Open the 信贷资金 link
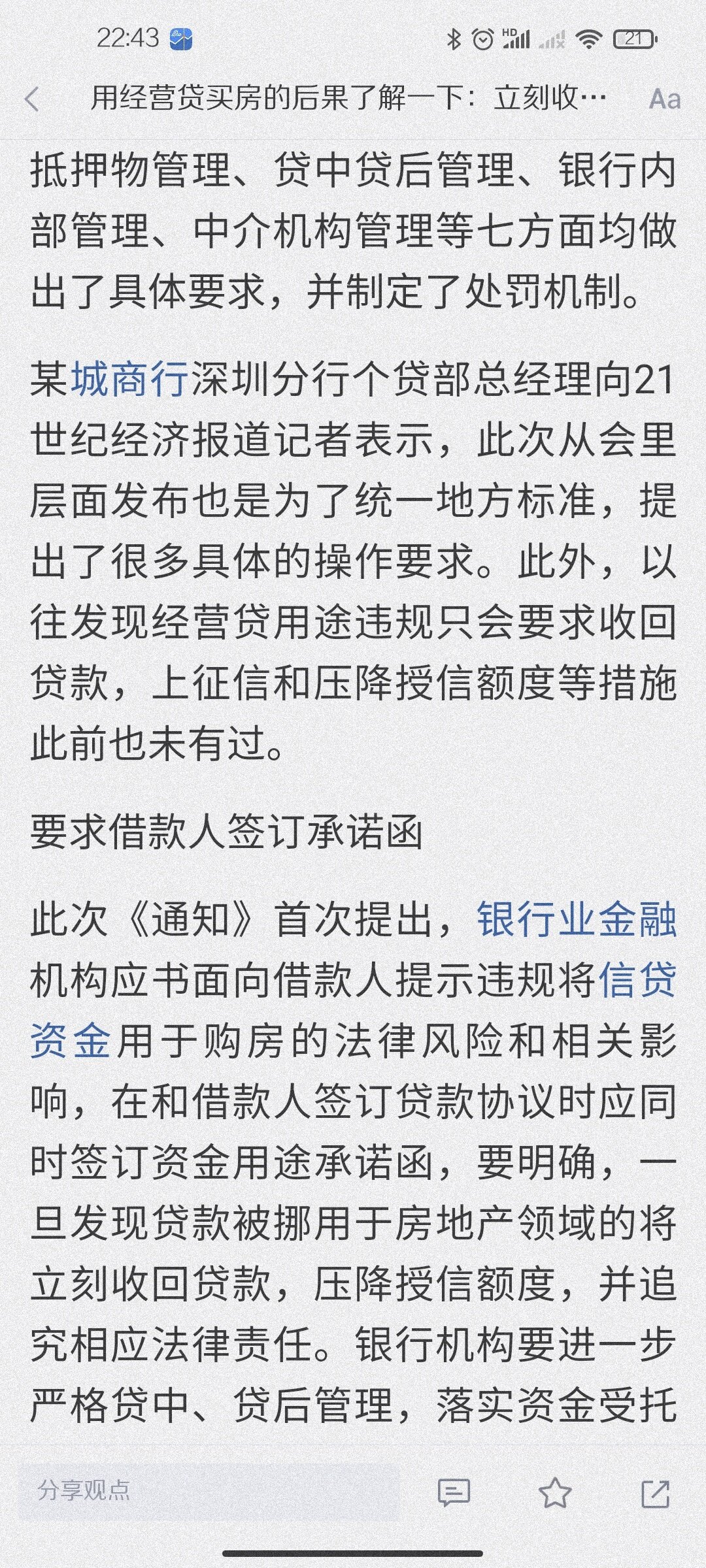The image size is (706, 1568). click(x=636, y=981)
